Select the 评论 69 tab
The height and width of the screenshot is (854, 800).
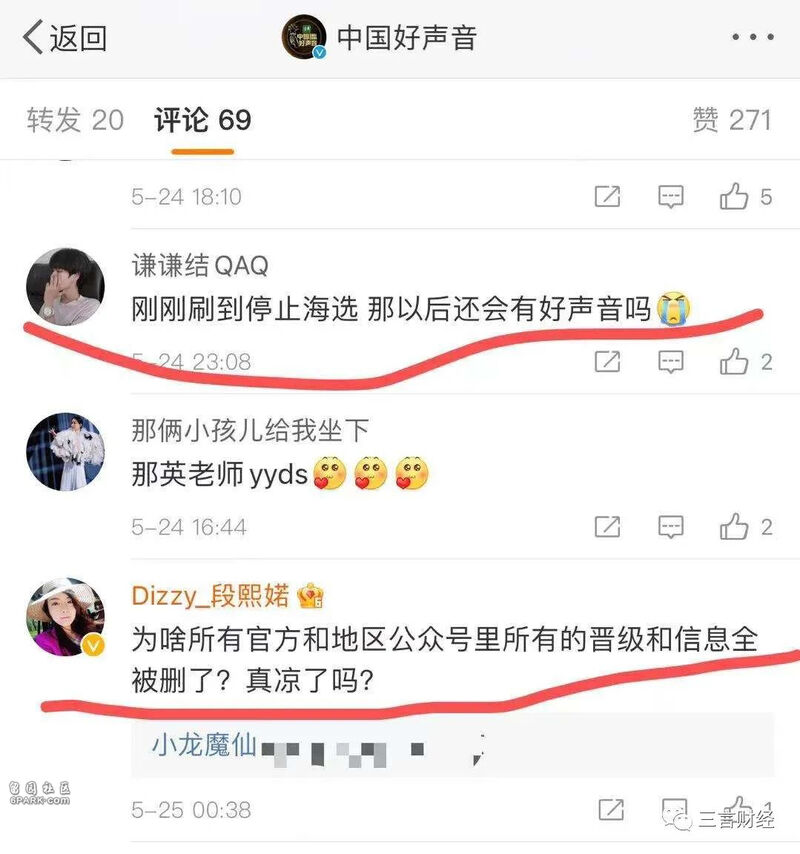pyautogui.click(x=202, y=121)
